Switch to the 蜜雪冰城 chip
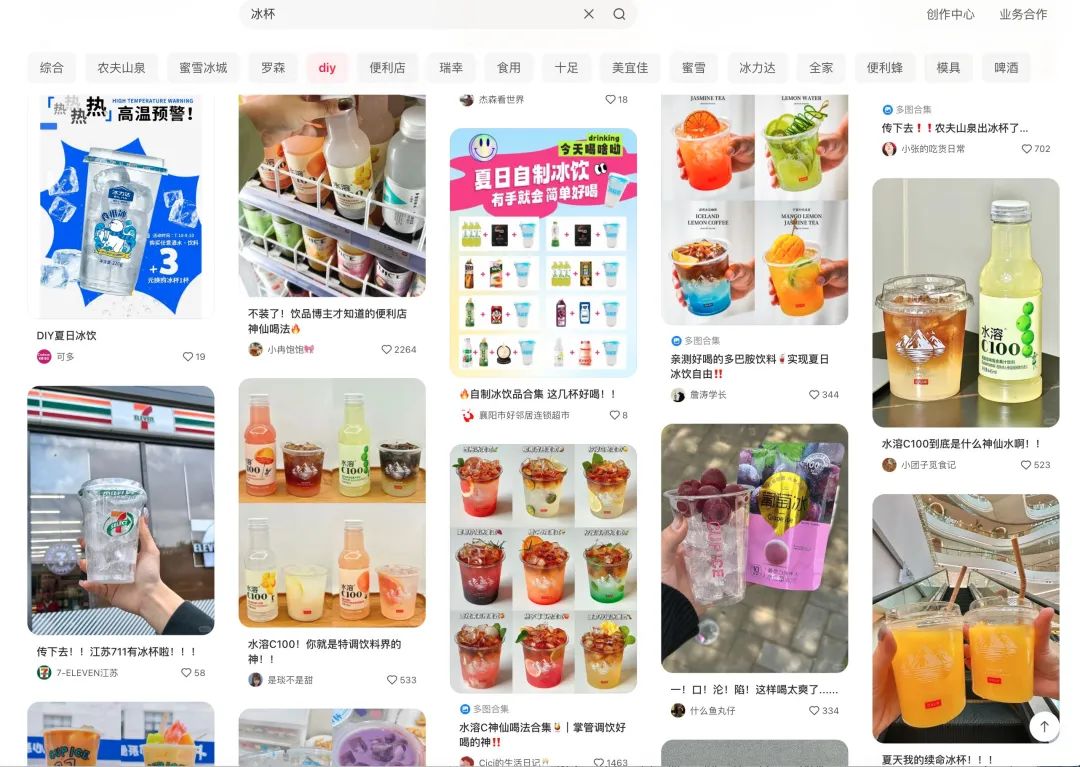This screenshot has width=1080, height=767. [x=203, y=68]
